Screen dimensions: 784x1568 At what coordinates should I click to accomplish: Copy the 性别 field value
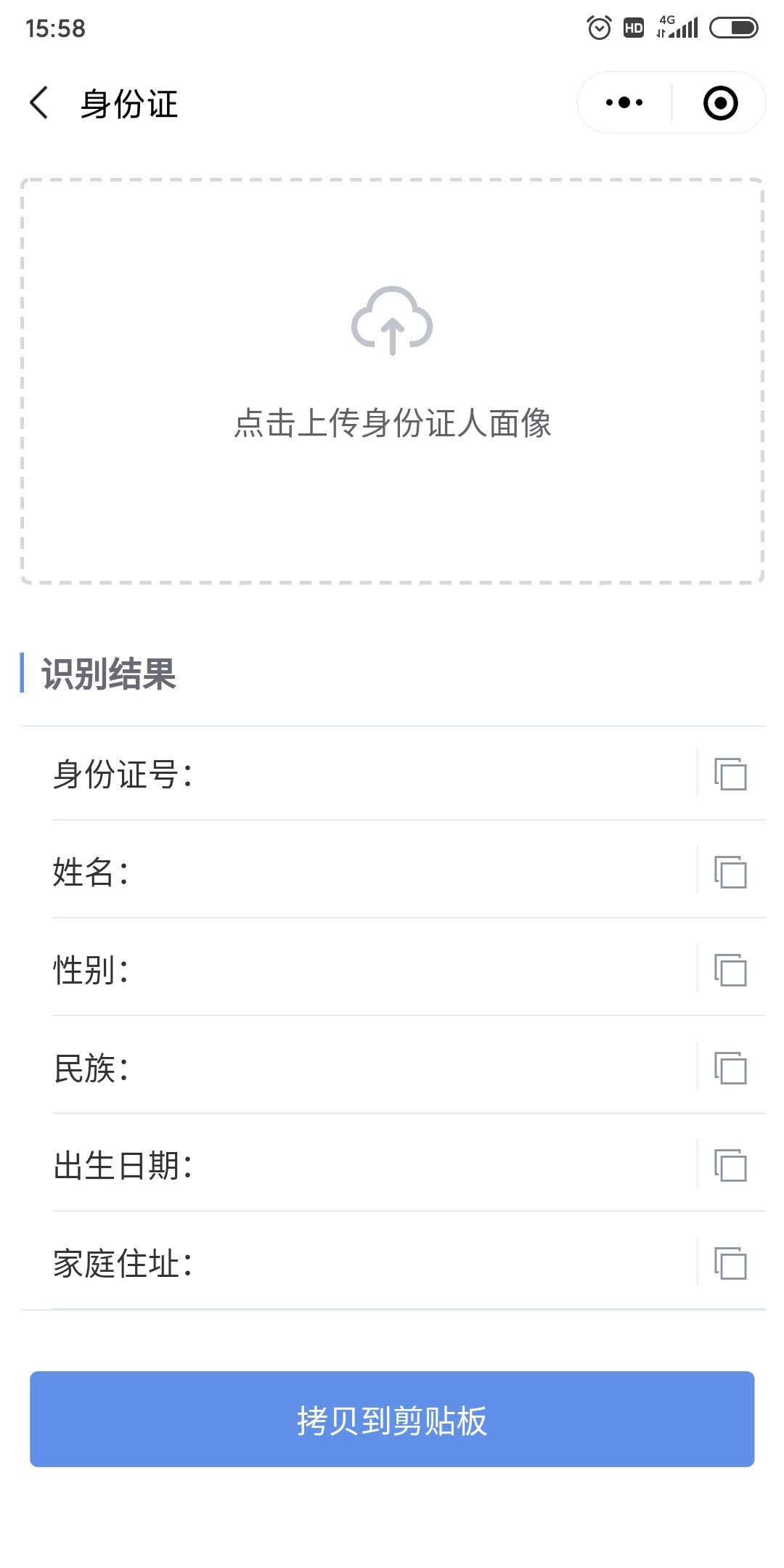click(x=730, y=970)
